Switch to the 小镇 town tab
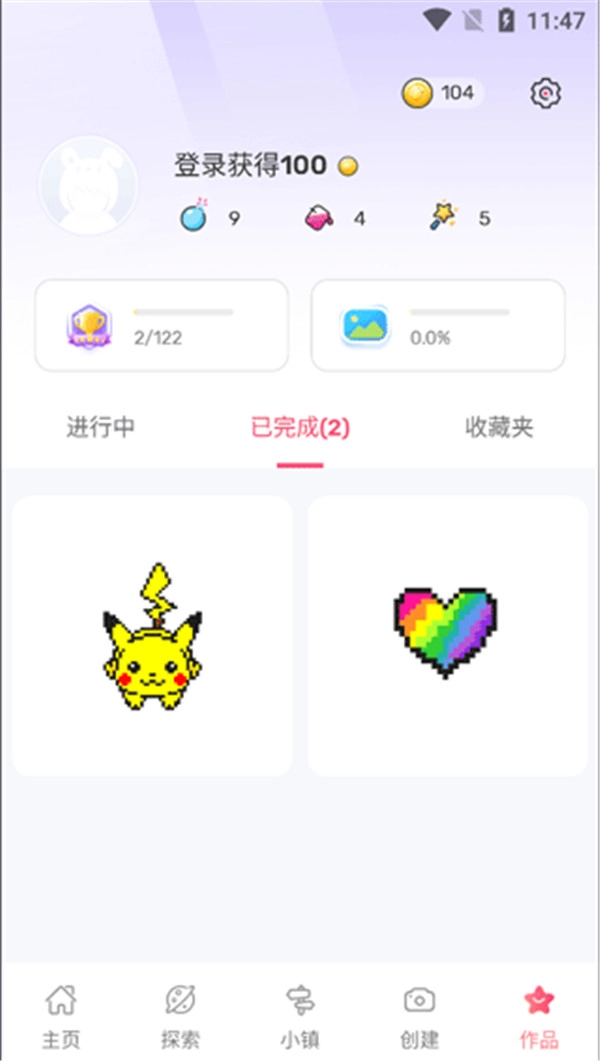Screen dimensions: 600x1061 [x=299, y=1013]
